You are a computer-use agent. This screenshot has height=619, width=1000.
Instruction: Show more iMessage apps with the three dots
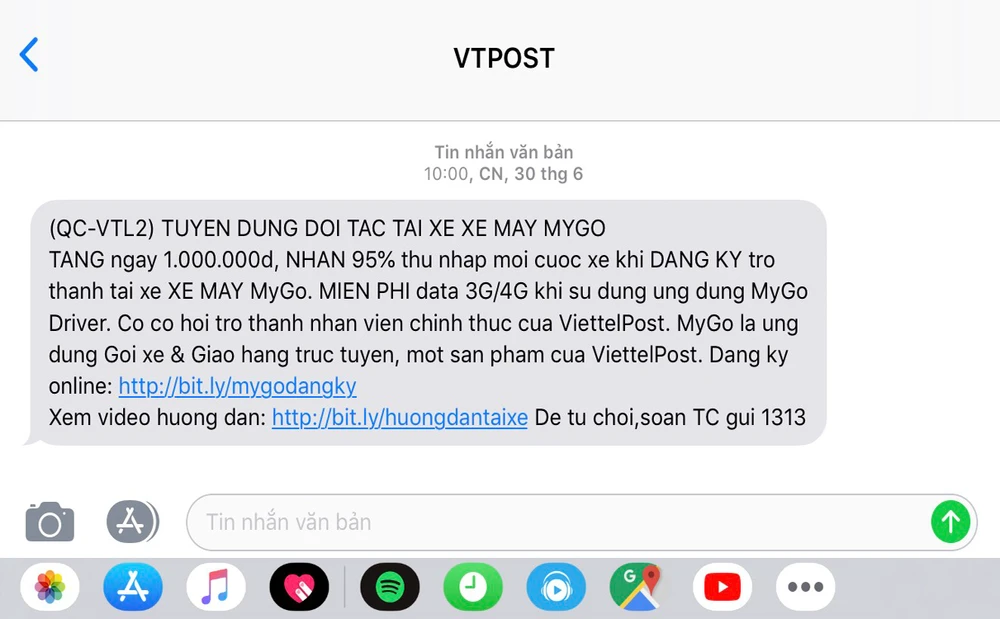coord(804,587)
